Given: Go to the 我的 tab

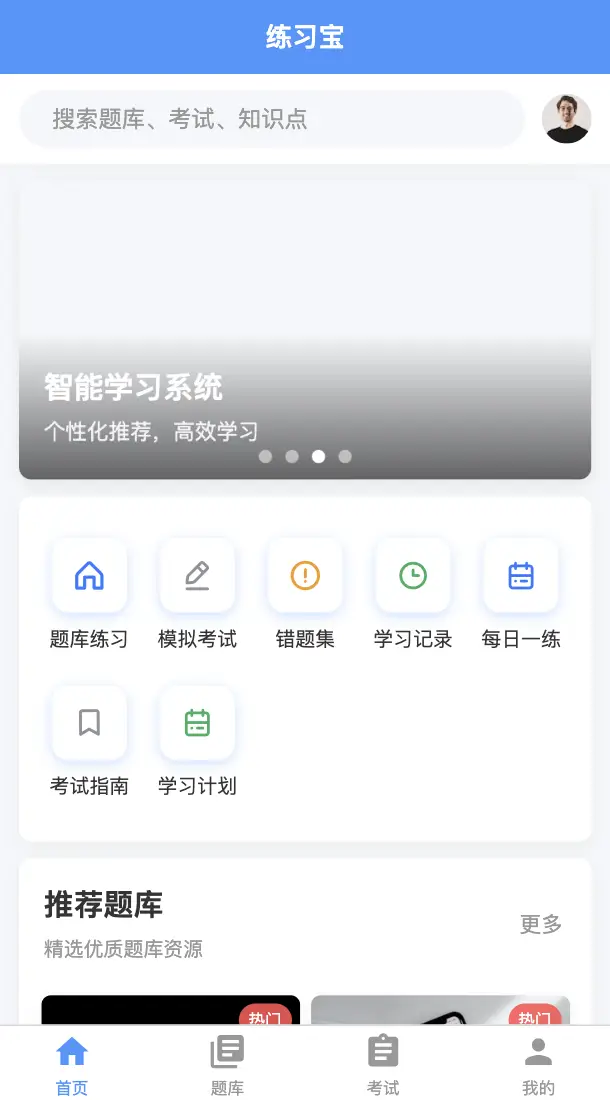Looking at the screenshot, I should (x=538, y=1064).
